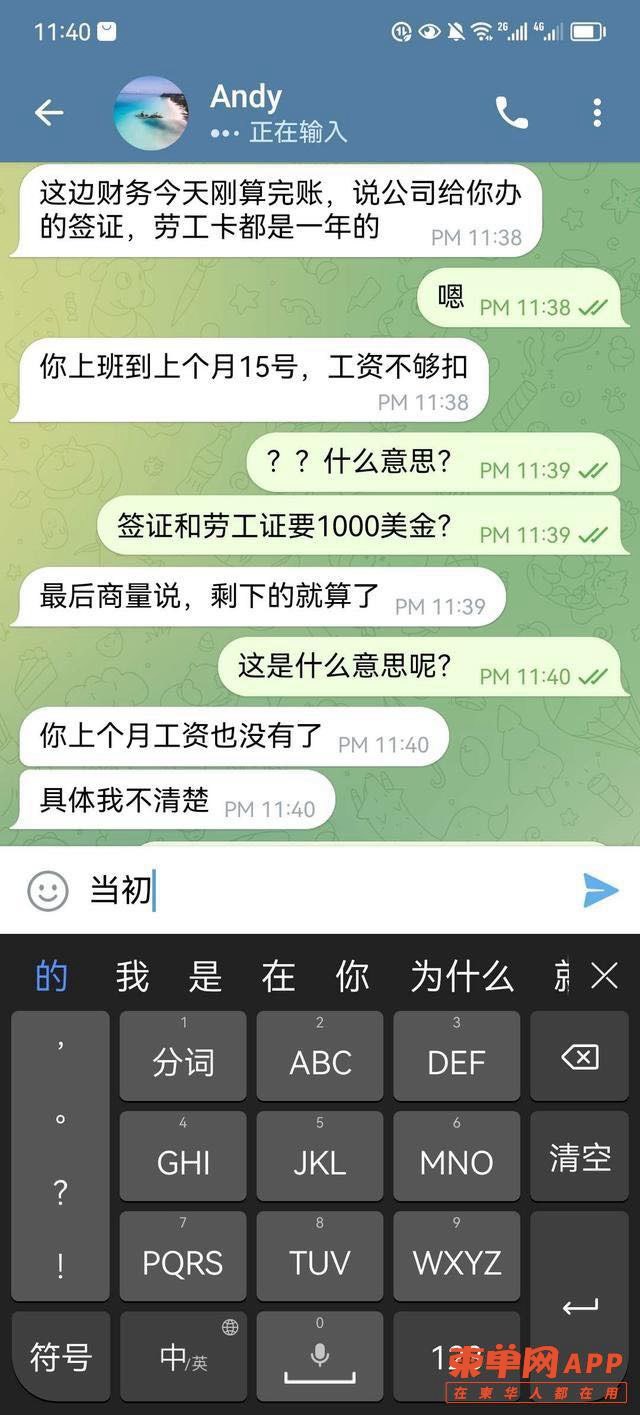Close the keyboard suggestion bar
Screen dimensions: 640x1415
(x=604, y=976)
